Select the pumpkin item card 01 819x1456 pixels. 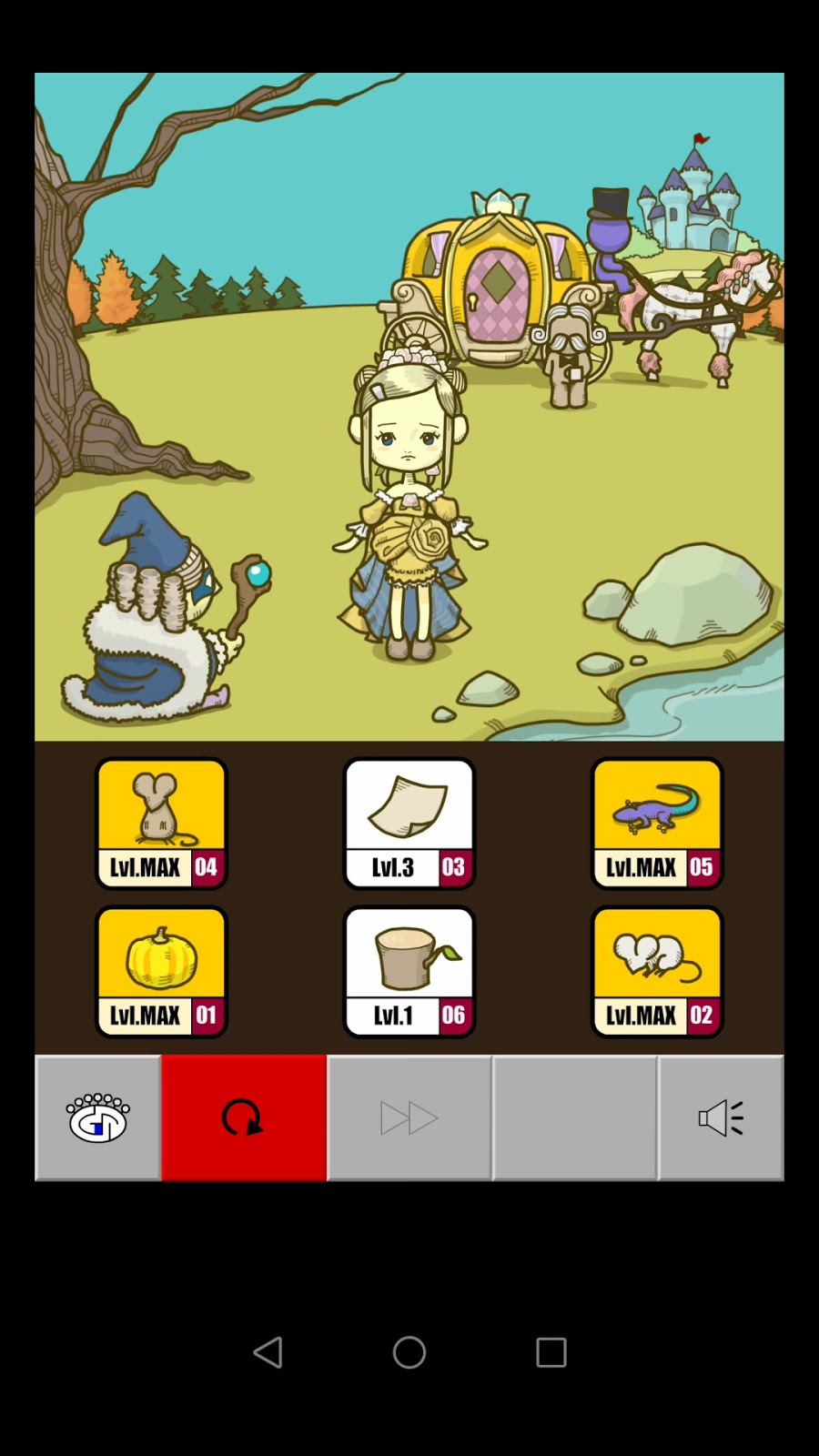tap(162, 972)
